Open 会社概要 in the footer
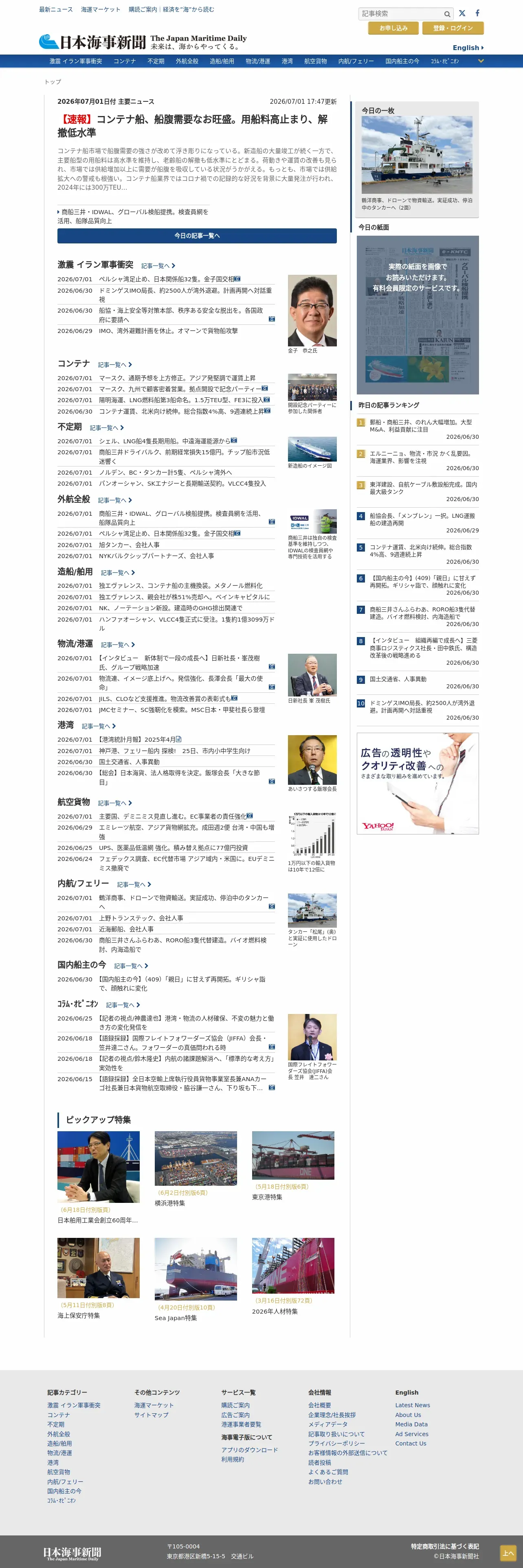This screenshot has height=1568, width=523. (320, 1405)
